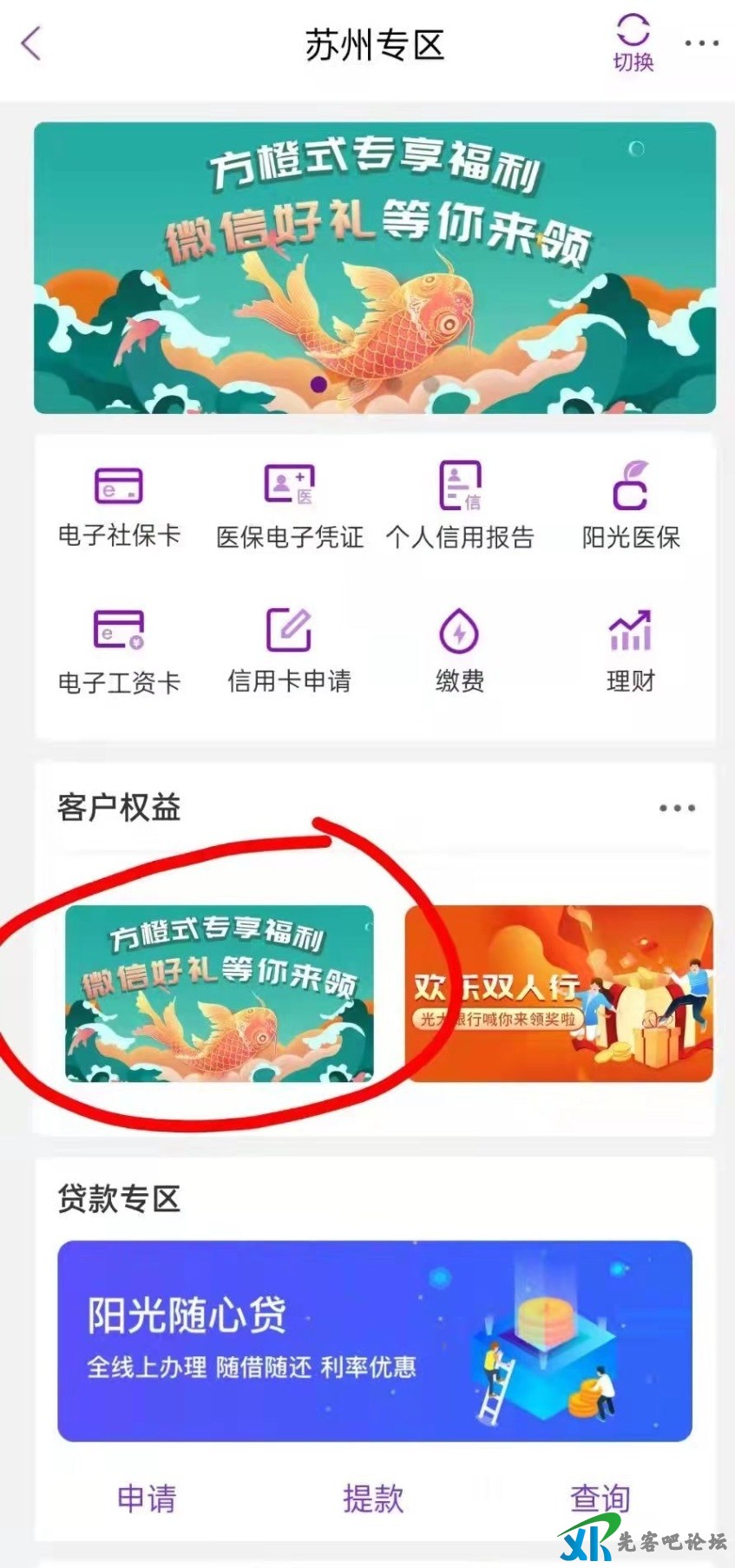Tap 查询 under 贷款专区
The image size is (735, 1568).
click(x=599, y=1498)
